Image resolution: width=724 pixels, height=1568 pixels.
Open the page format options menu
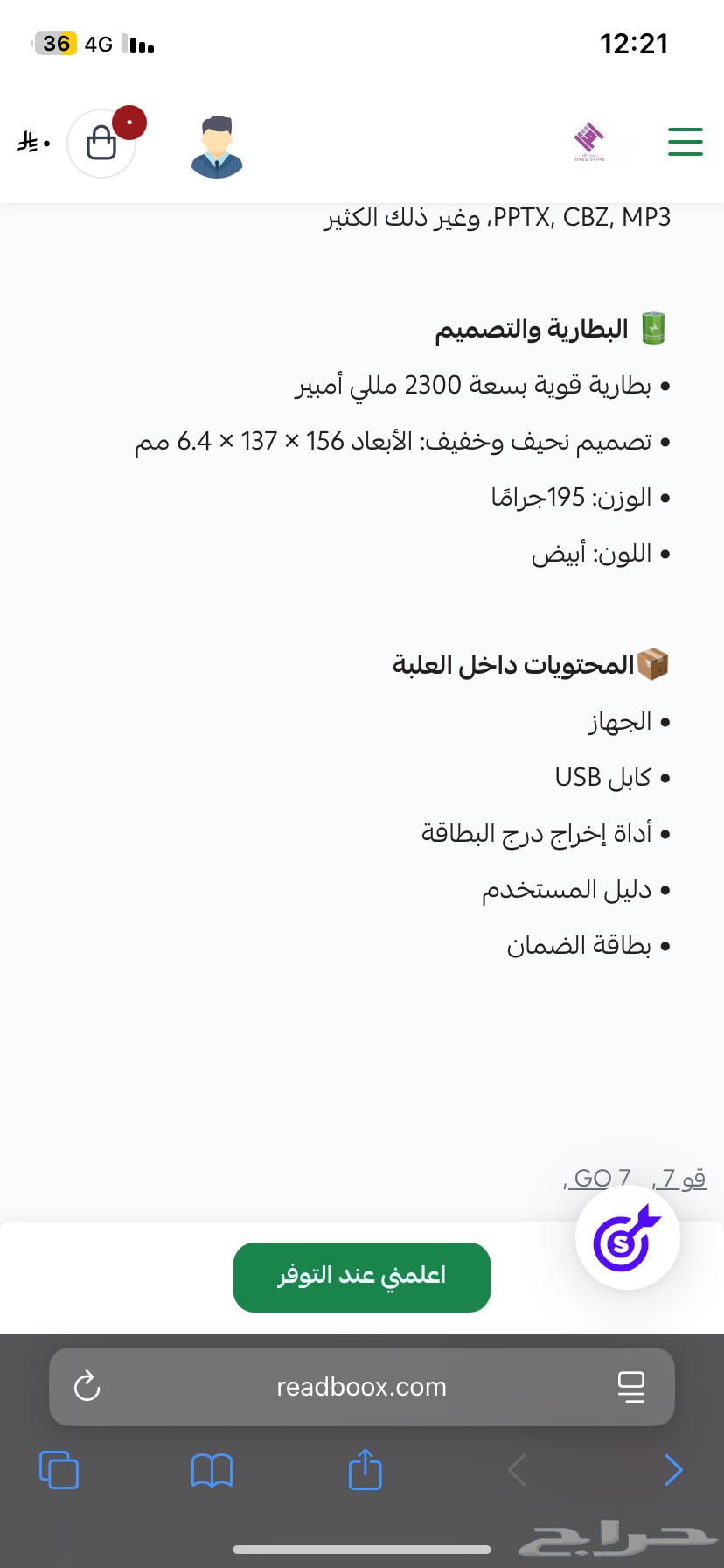click(x=630, y=1387)
